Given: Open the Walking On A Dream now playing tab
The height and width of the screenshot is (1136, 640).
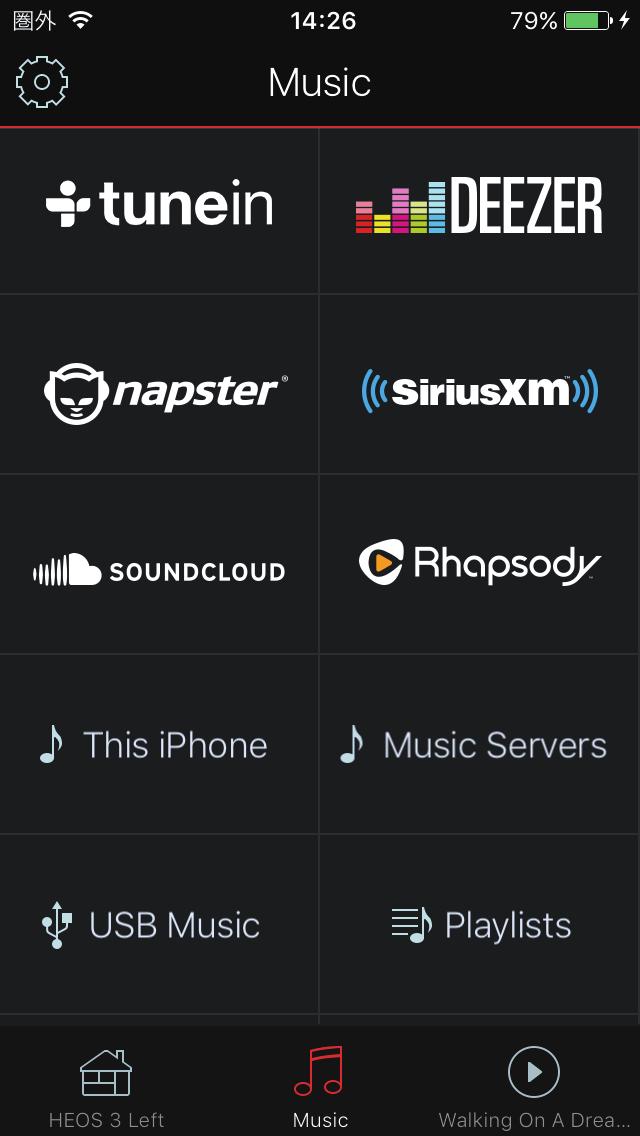Looking at the screenshot, I should coord(533,1086).
